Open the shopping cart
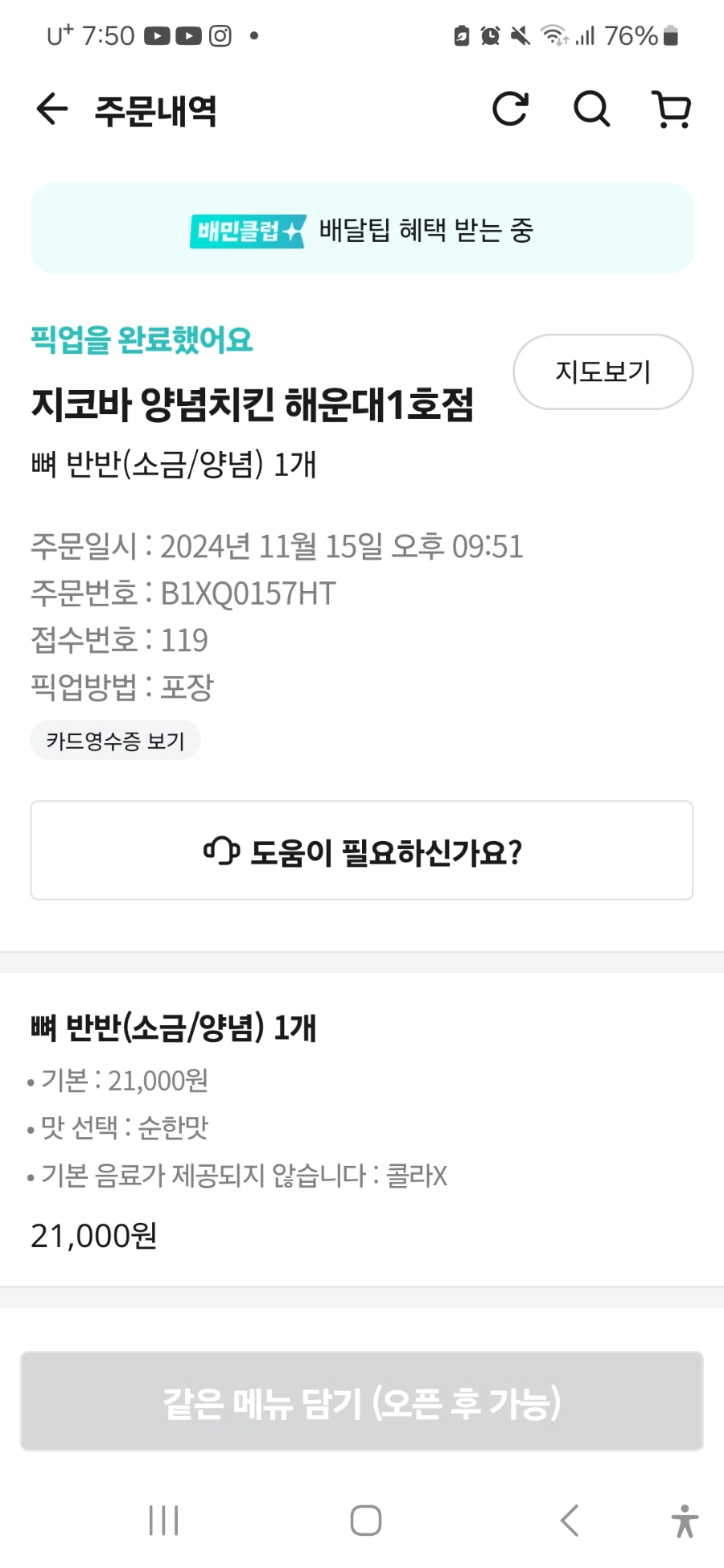Viewport: 724px width, 1568px height. click(x=671, y=109)
